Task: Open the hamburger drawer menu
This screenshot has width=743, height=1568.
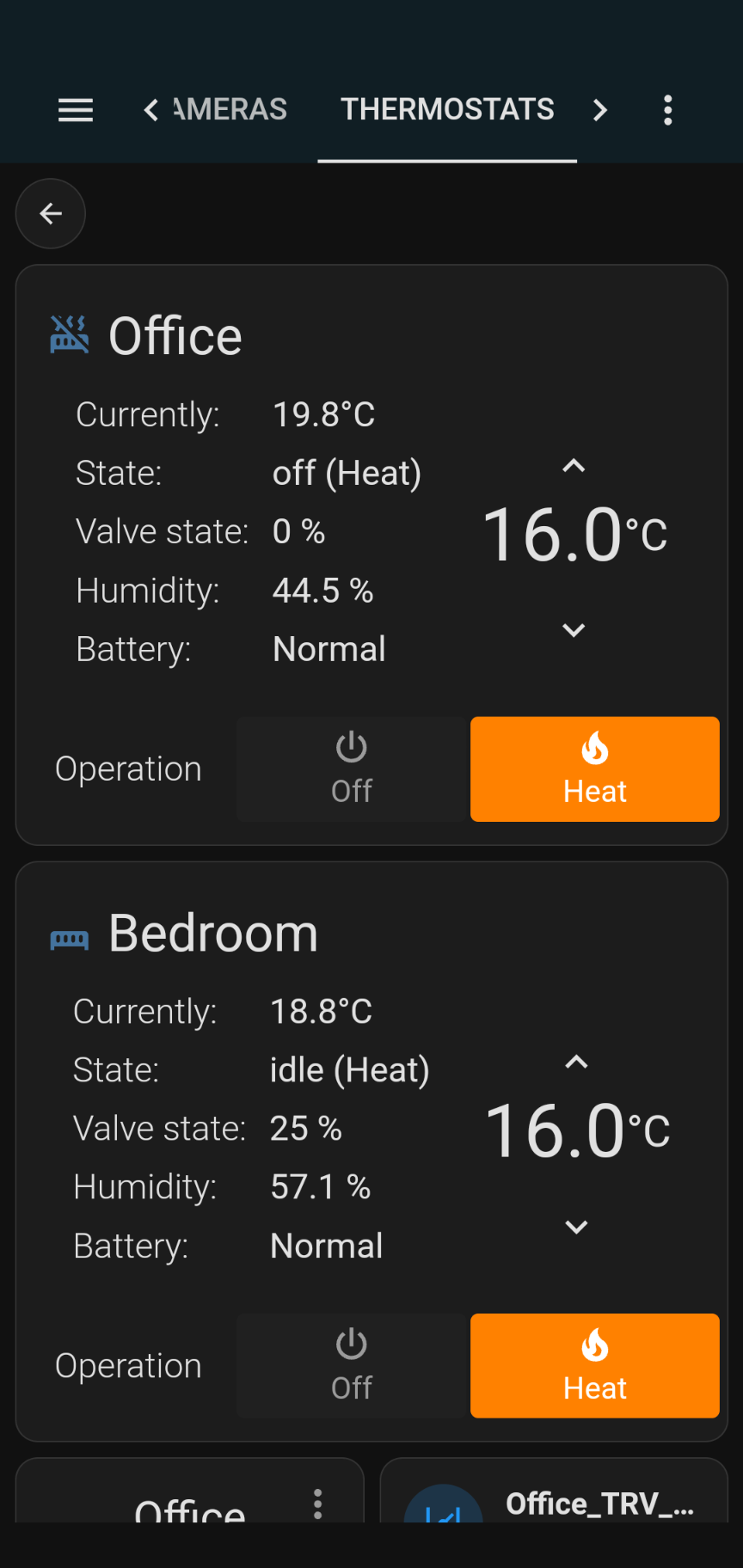Action: pyautogui.click(x=76, y=110)
